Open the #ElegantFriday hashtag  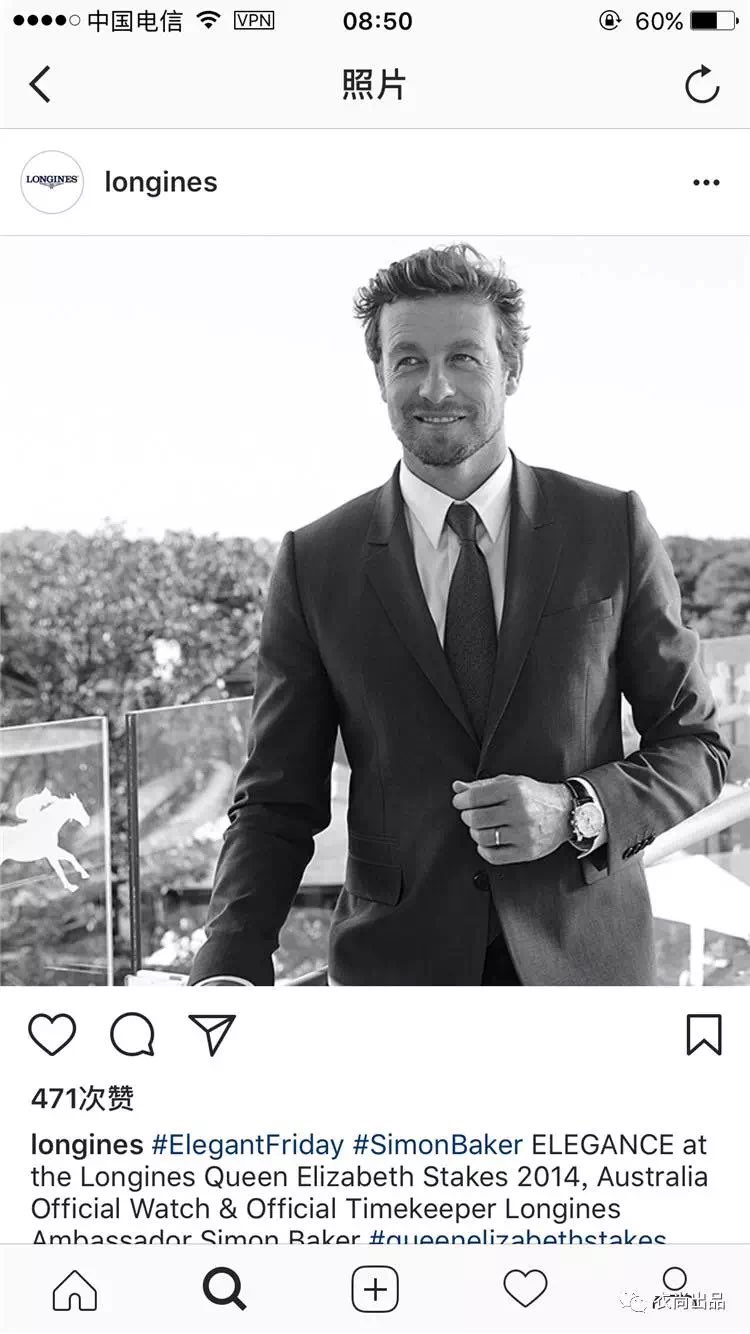[247, 1145]
